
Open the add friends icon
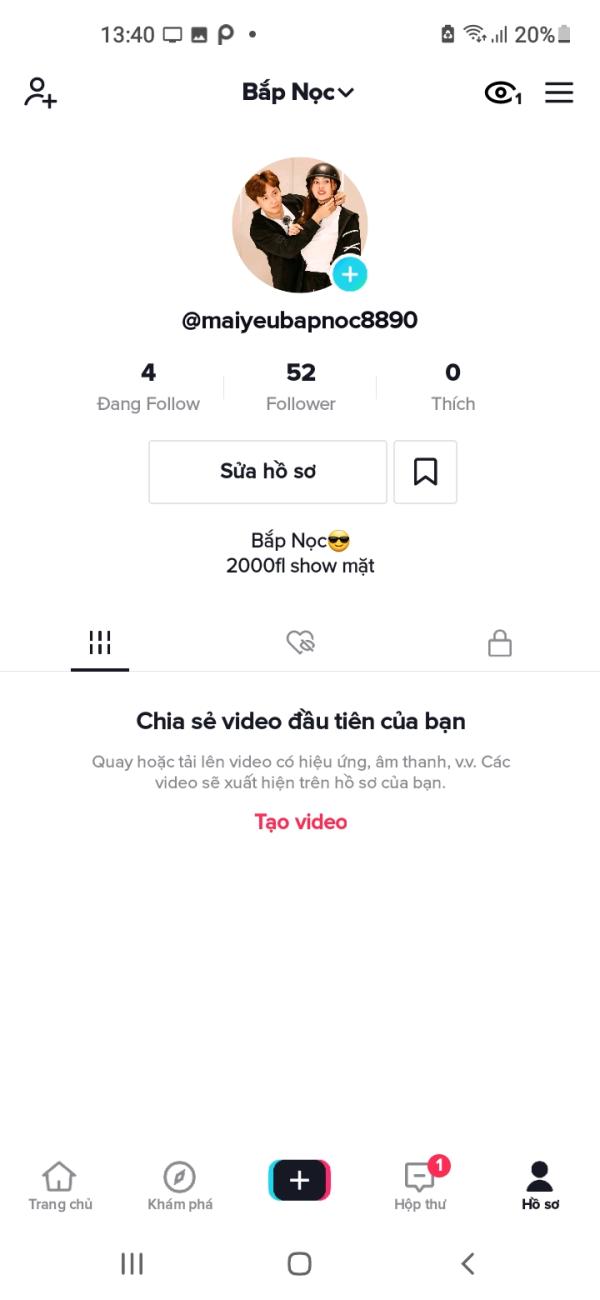(x=41, y=92)
